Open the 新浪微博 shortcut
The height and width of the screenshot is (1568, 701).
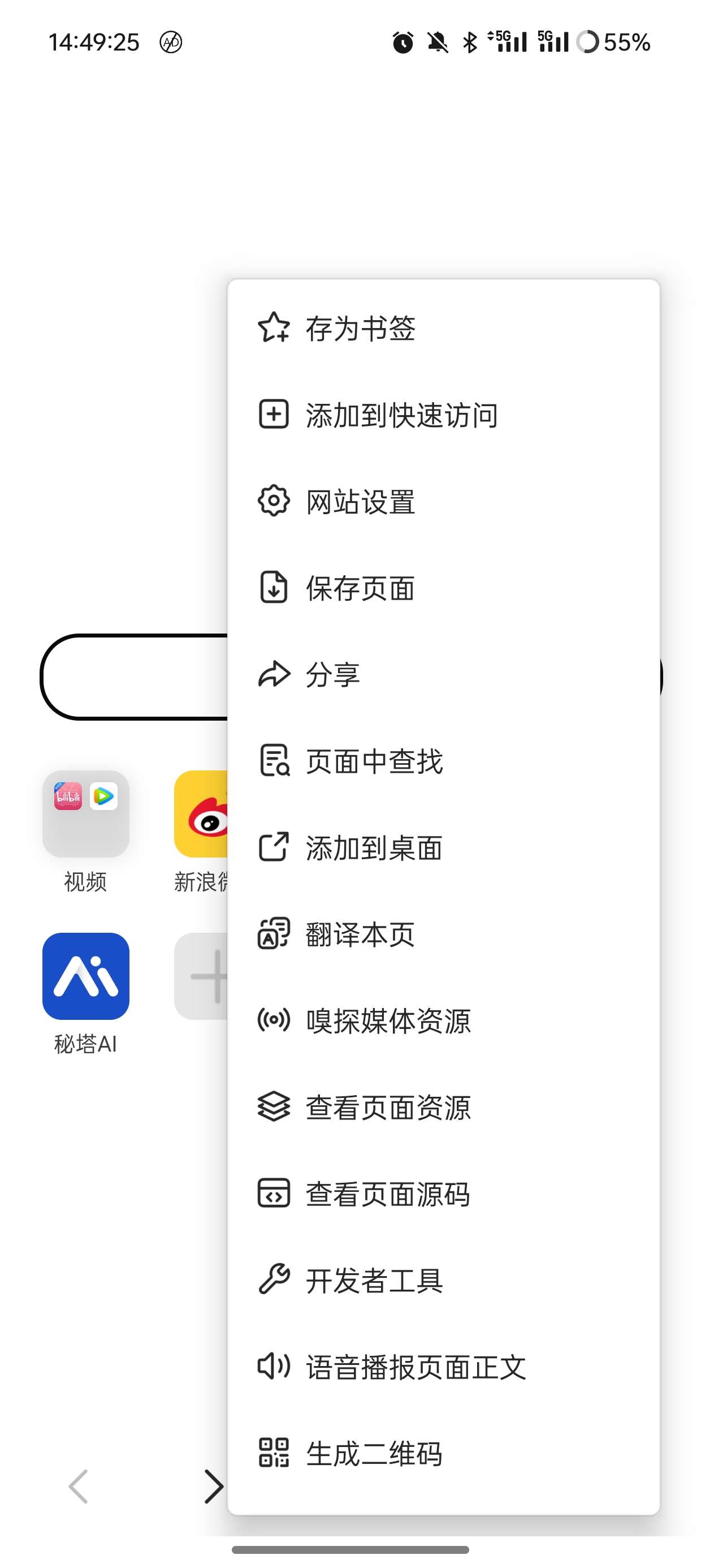tap(202, 815)
